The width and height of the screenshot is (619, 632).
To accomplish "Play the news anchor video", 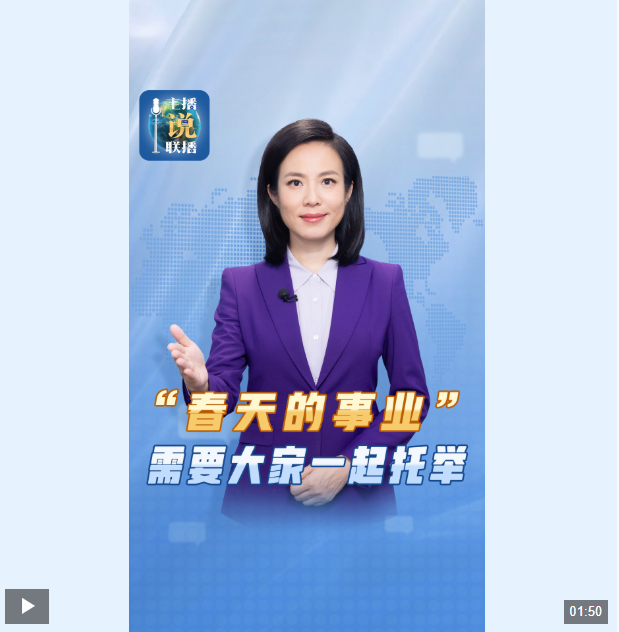I will 27,606.
